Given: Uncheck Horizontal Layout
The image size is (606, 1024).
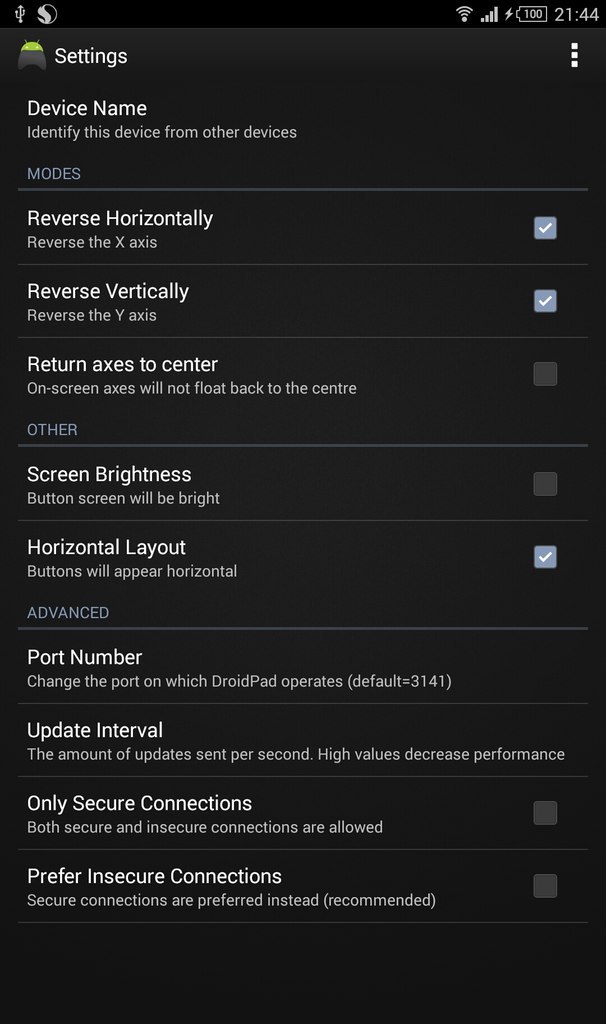Looking at the screenshot, I should (x=545, y=557).
